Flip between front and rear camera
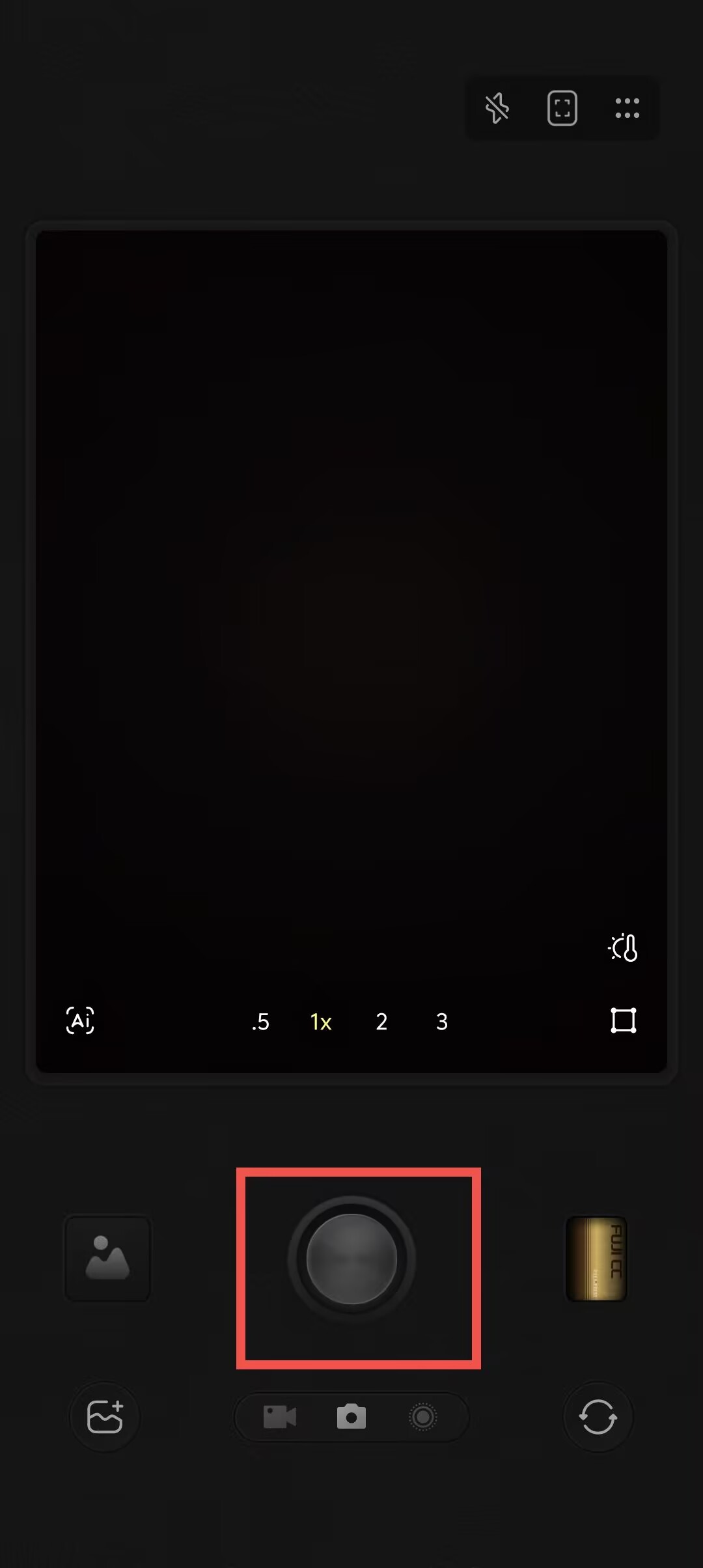This screenshot has width=703, height=1568. tap(598, 1417)
